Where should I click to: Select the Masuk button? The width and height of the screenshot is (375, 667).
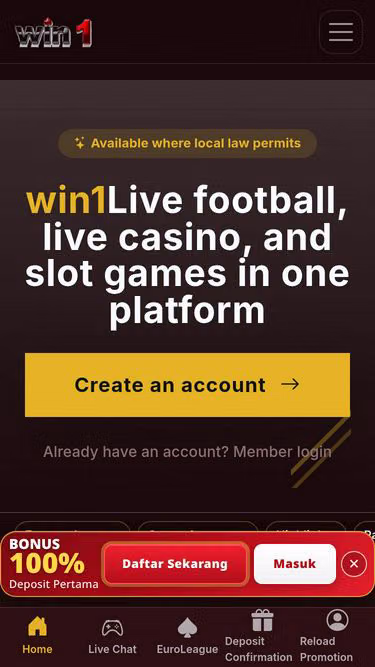pos(295,564)
